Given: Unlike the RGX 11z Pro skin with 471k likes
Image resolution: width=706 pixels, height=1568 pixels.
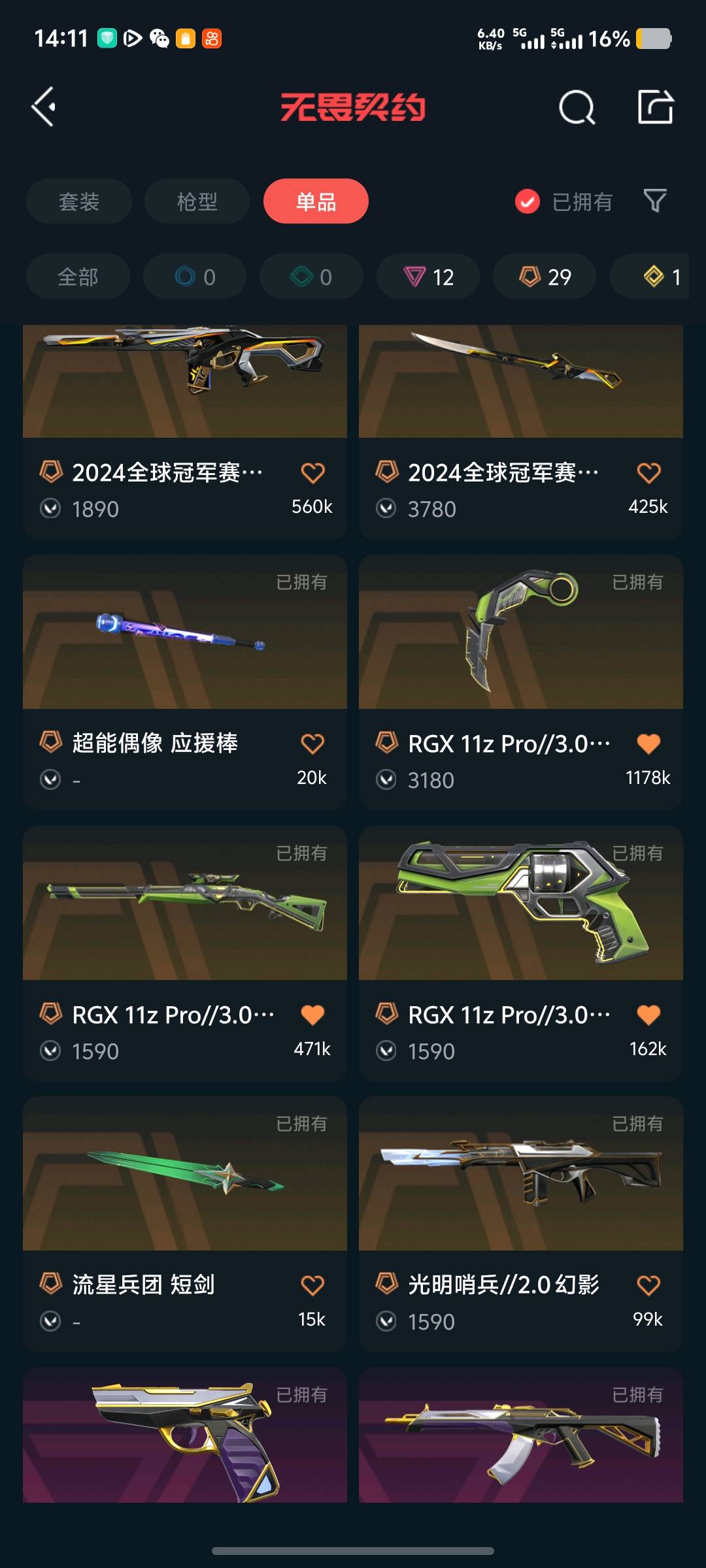Looking at the screenshot, I should [312, 1015].
